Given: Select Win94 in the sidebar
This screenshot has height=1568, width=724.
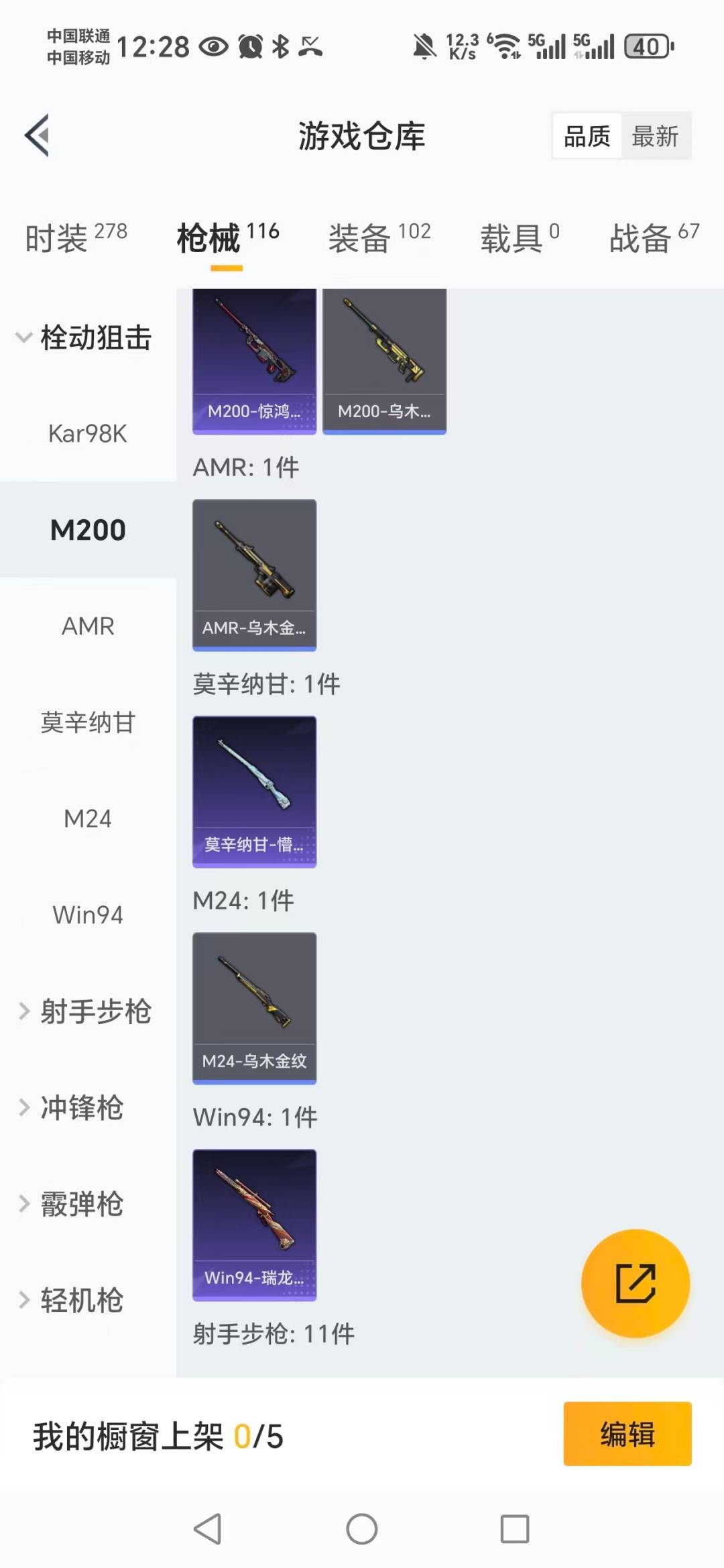Looking at the screenshot, I should [88, 915].
